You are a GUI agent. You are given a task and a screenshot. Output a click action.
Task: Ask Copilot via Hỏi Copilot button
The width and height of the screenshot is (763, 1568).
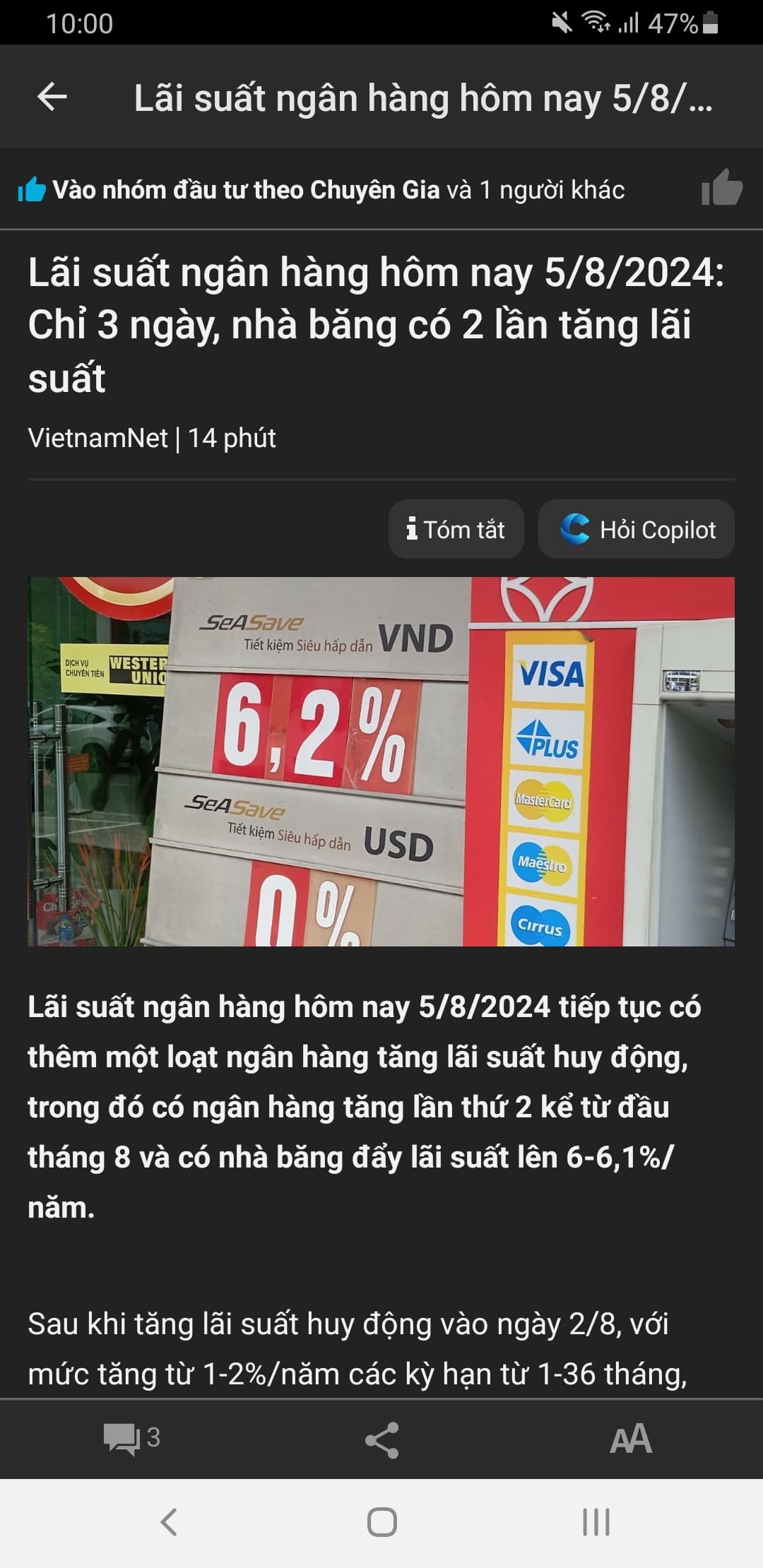[637, 529]
